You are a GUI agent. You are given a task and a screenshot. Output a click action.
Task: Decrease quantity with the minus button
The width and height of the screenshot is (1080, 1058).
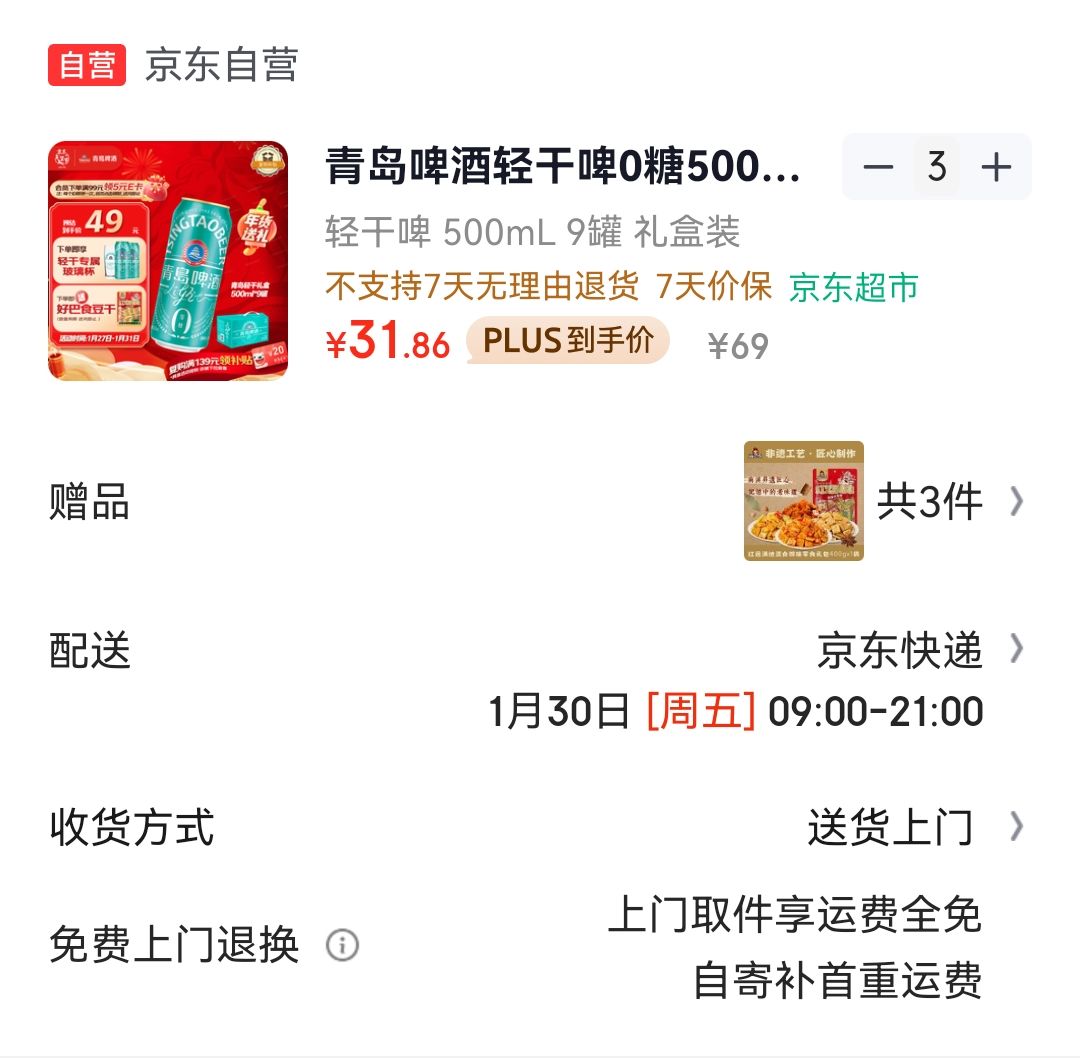point(877,167)
